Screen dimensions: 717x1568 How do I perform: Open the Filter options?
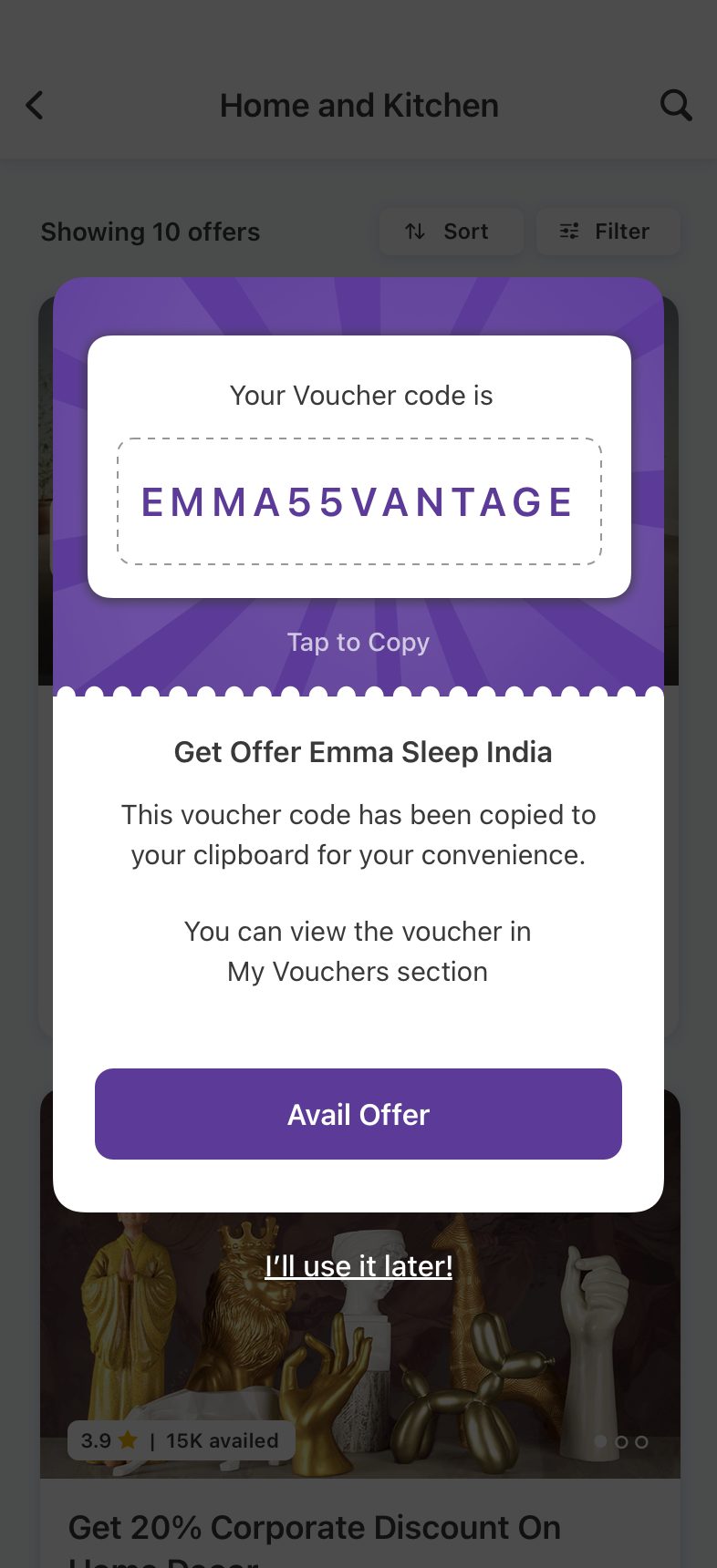[x=608, y=231]
